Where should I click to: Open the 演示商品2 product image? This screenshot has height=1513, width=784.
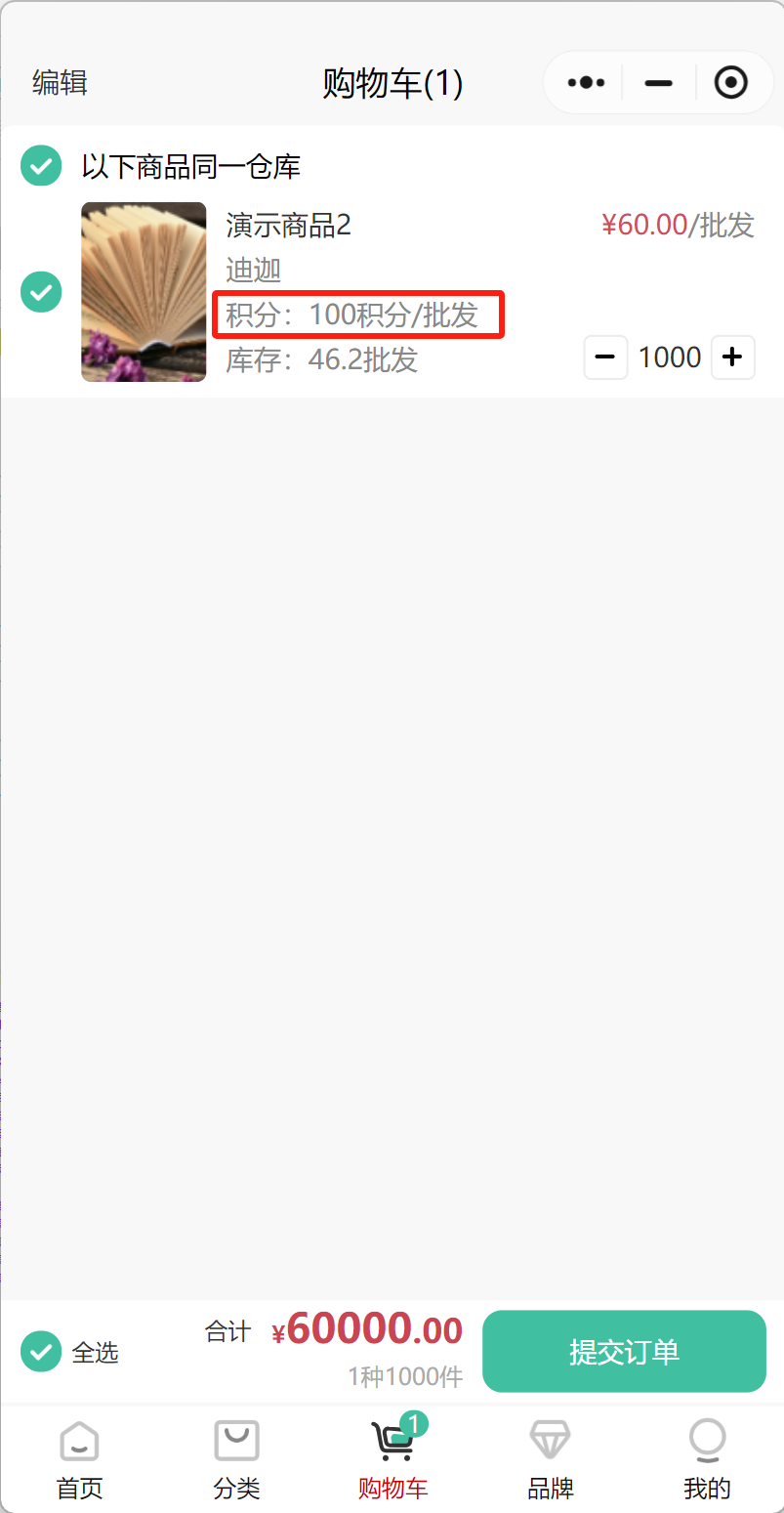tap(144, 291)
